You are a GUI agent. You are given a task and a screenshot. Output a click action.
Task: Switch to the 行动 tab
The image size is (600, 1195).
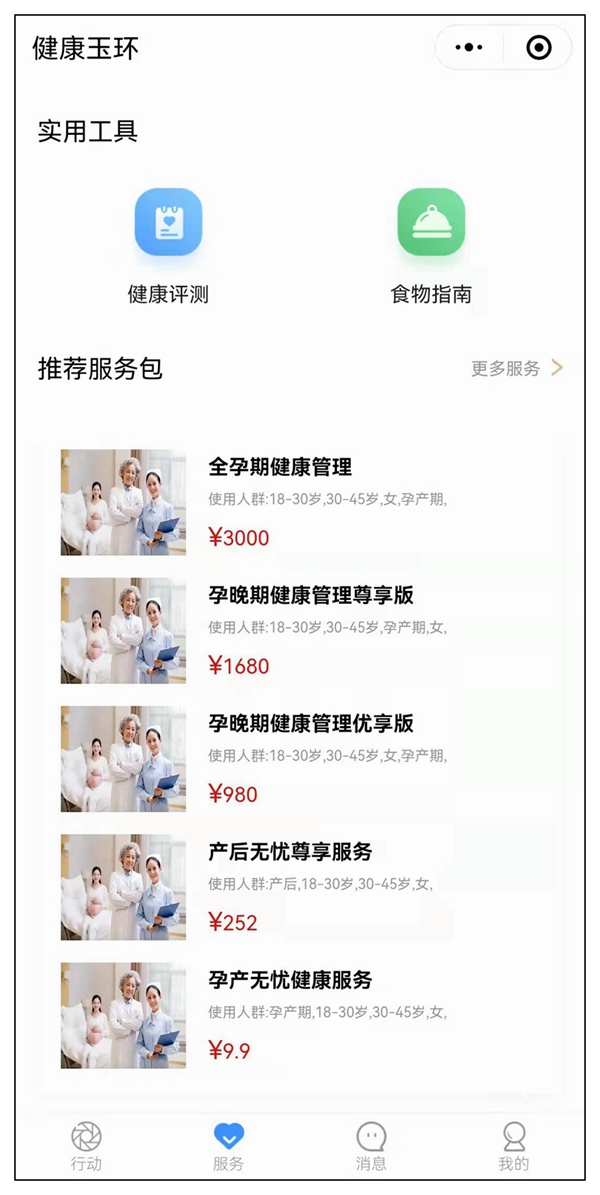86,1146
